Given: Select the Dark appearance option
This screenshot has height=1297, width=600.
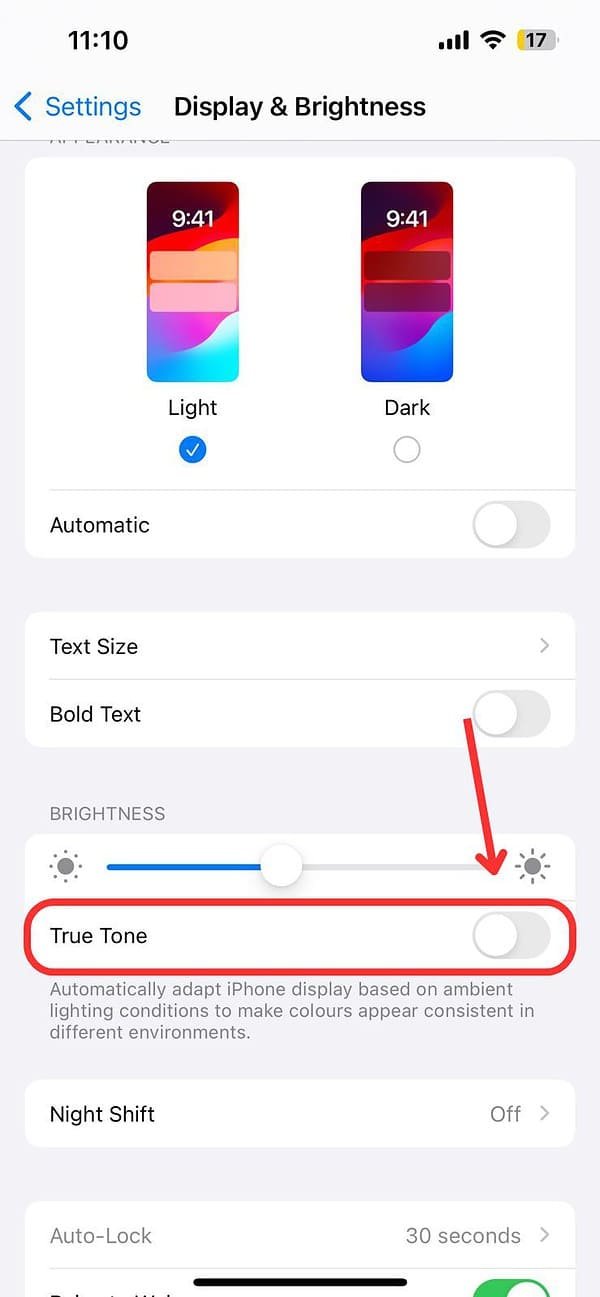Looking at the screenshot, I should pos(407,450).
